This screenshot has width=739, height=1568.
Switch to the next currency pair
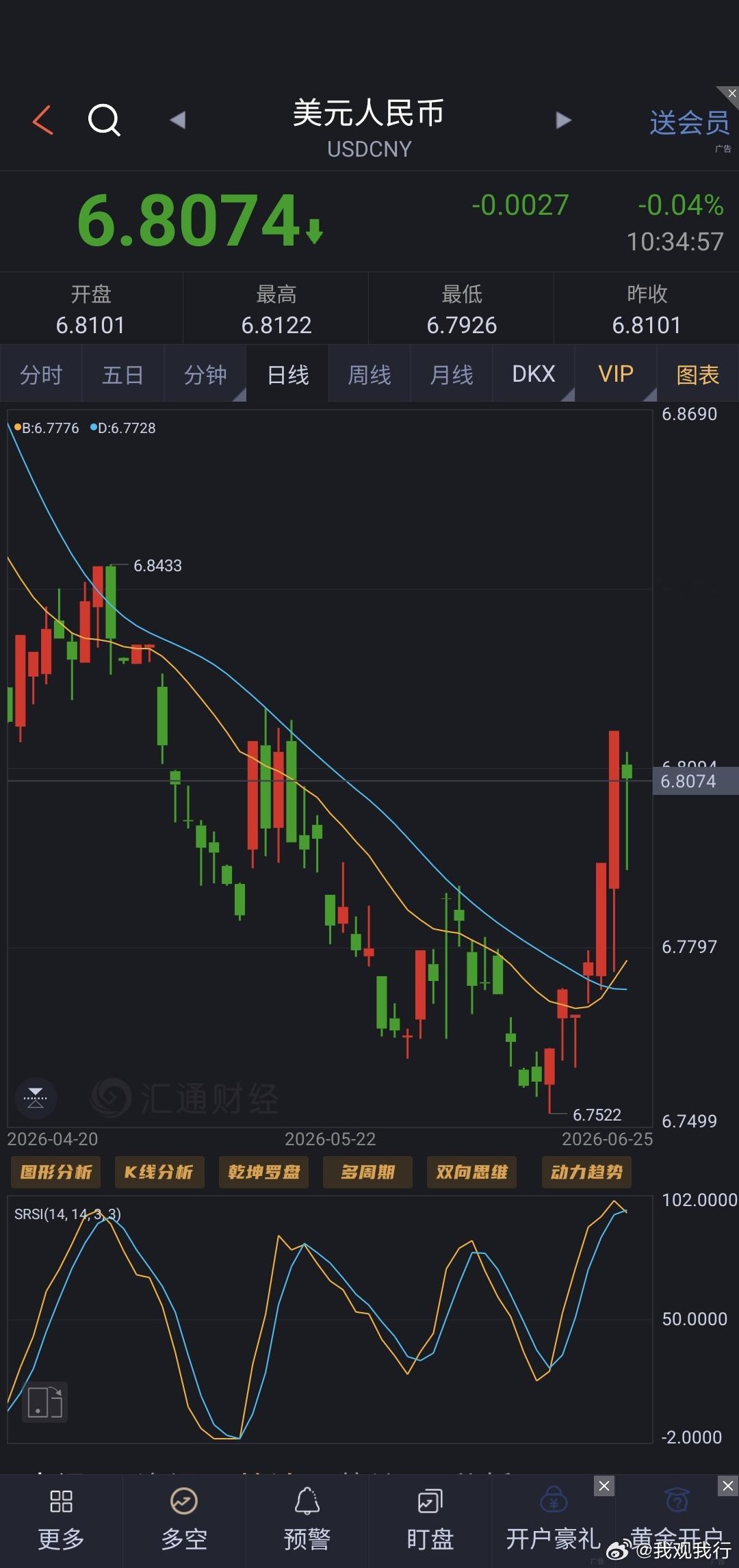point(563,120)
